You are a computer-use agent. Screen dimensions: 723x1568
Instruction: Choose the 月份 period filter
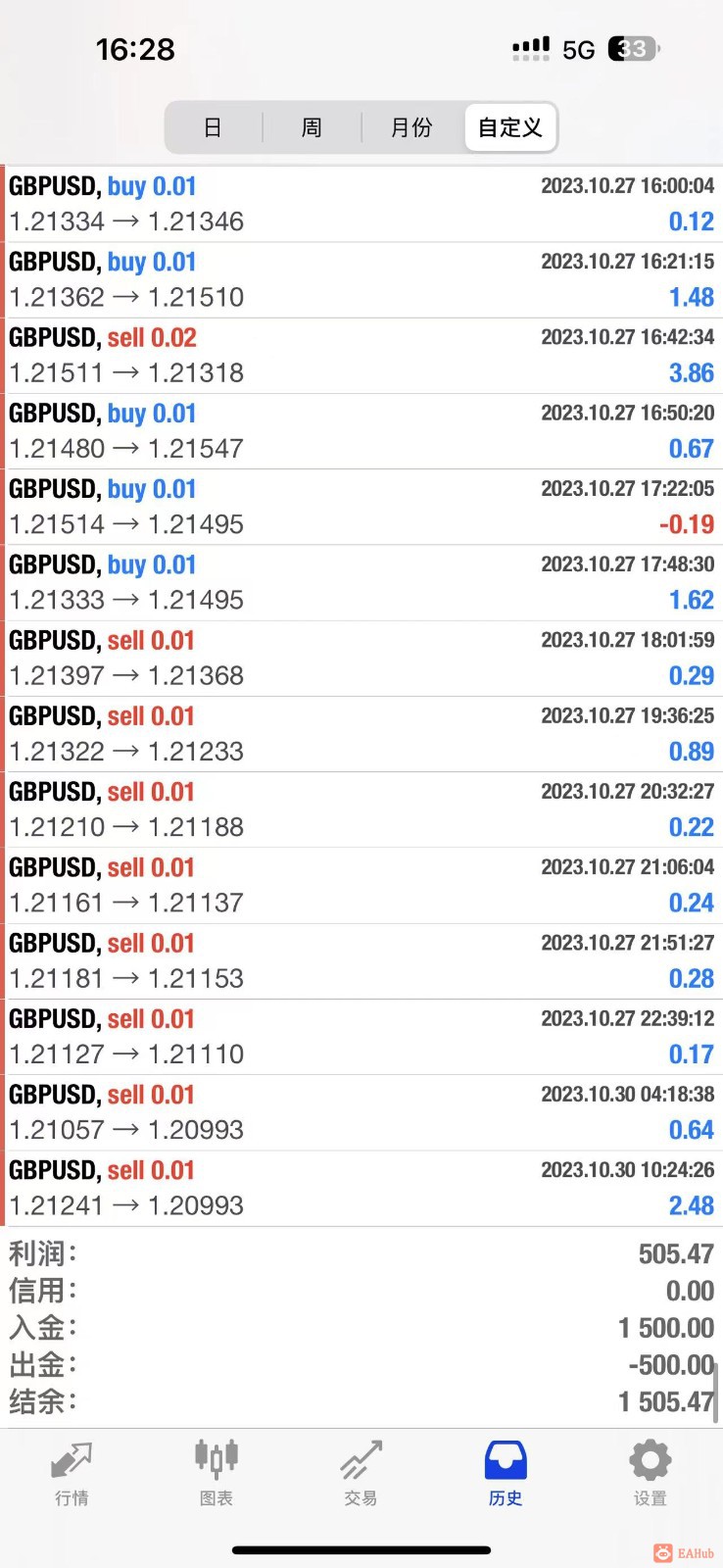pyautogui.click(x=411, y=127)
